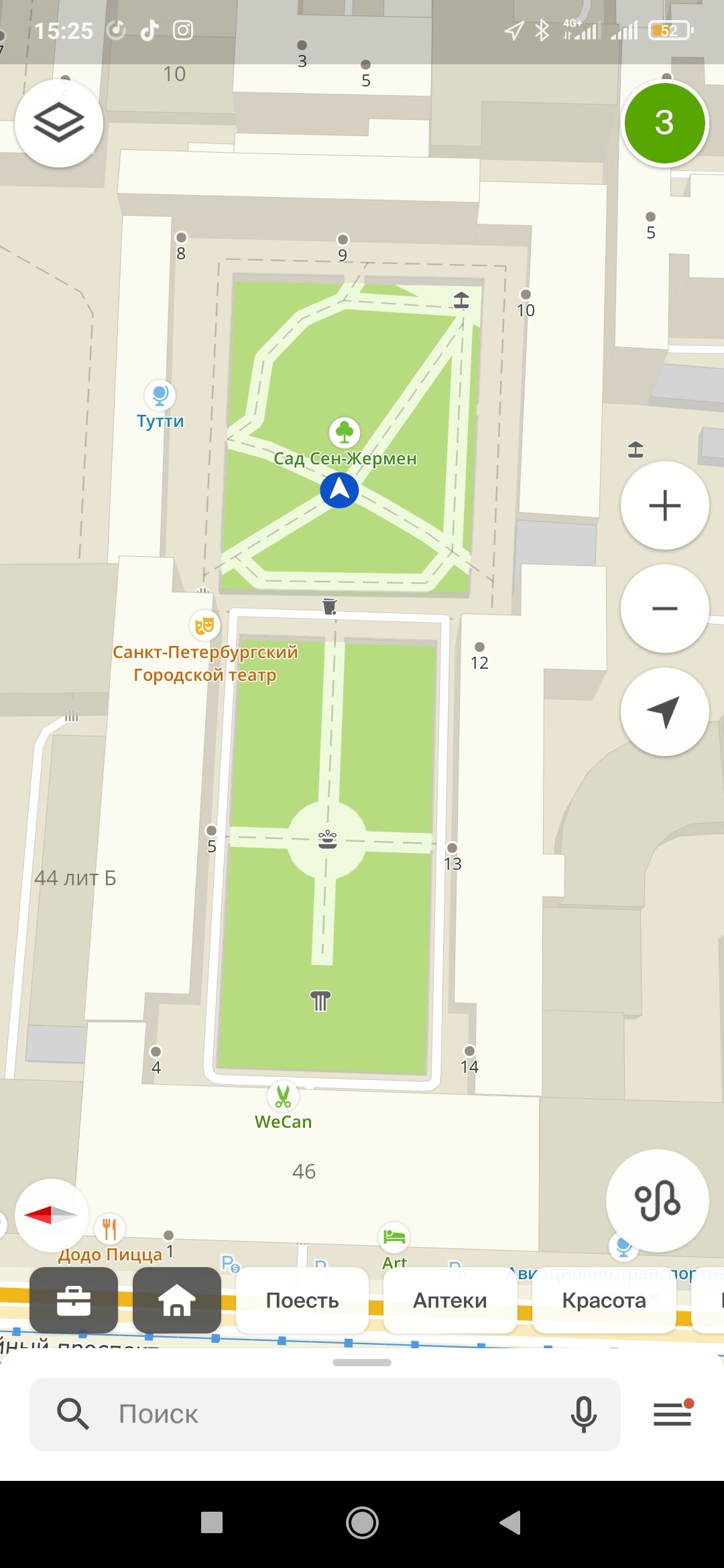
Task: Start voice search with the microphone
Action: pyautogui.click(x=583, y=1414)
